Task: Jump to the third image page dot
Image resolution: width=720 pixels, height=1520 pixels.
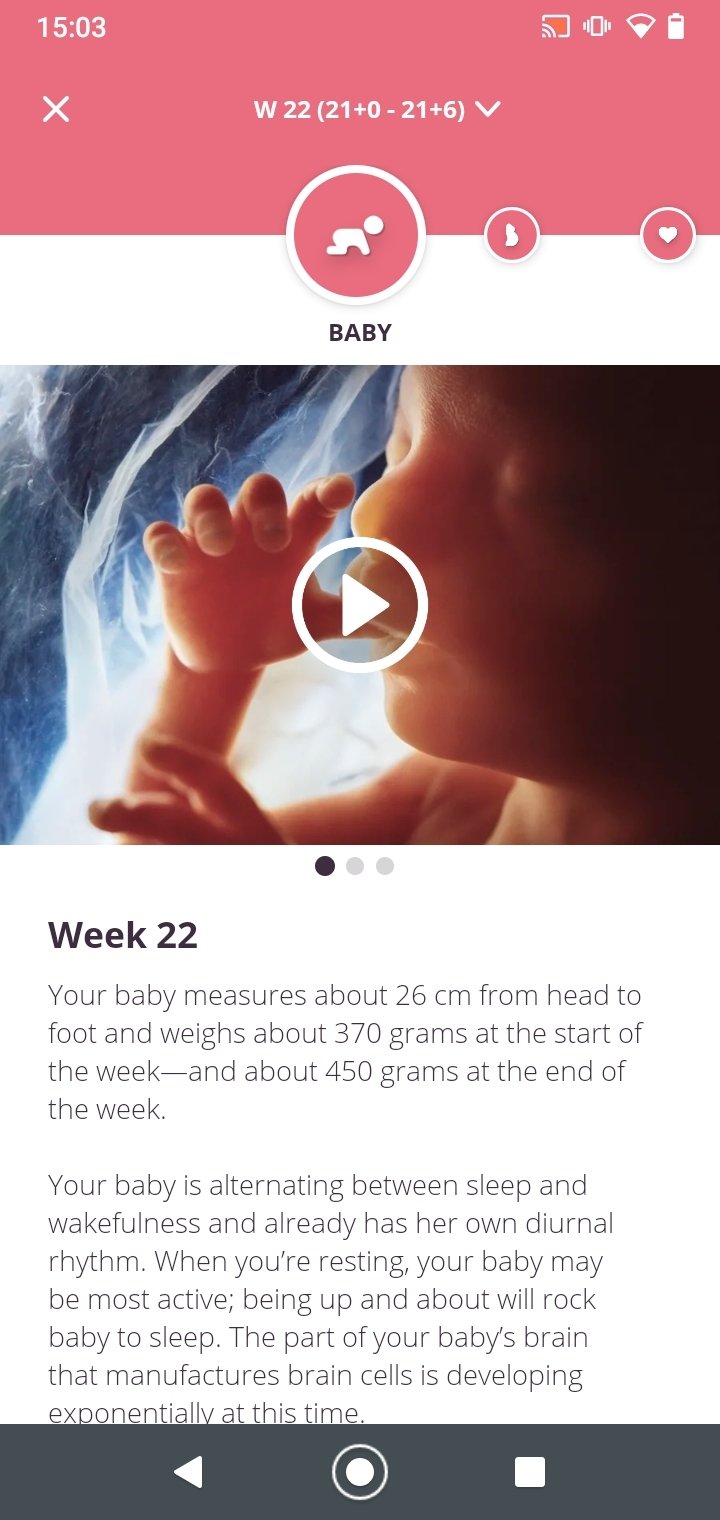Action: click(x=385, y=866)
